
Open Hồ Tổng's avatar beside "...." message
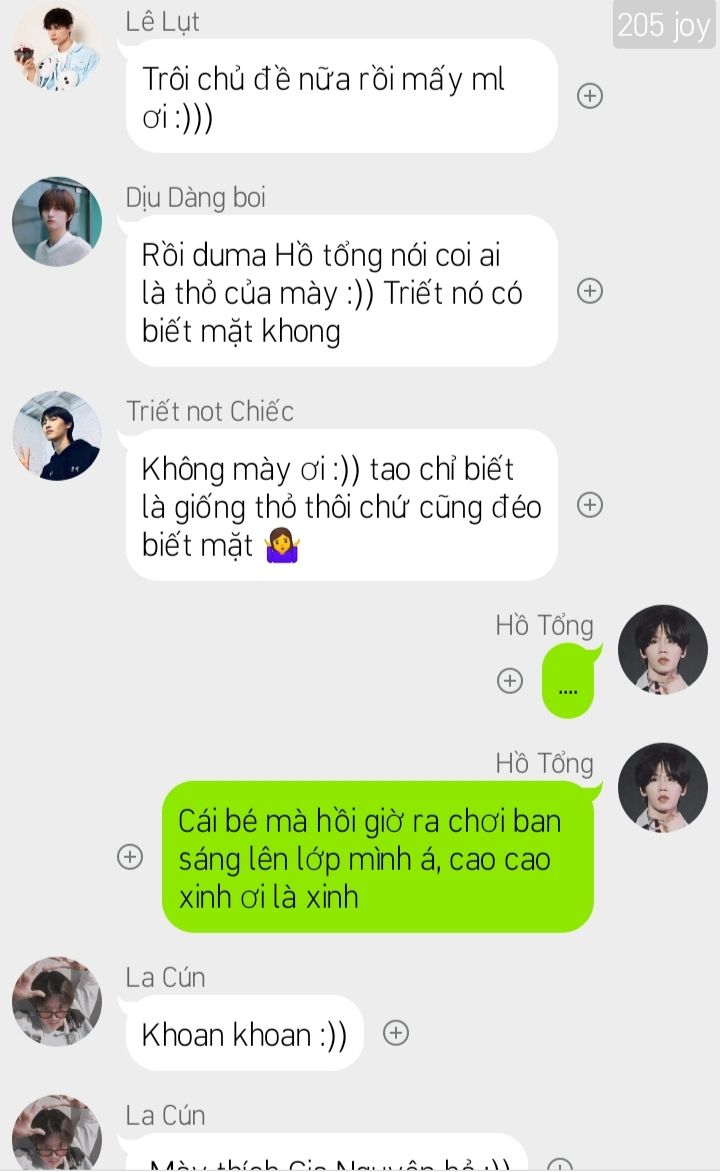[x=662, y=650]
